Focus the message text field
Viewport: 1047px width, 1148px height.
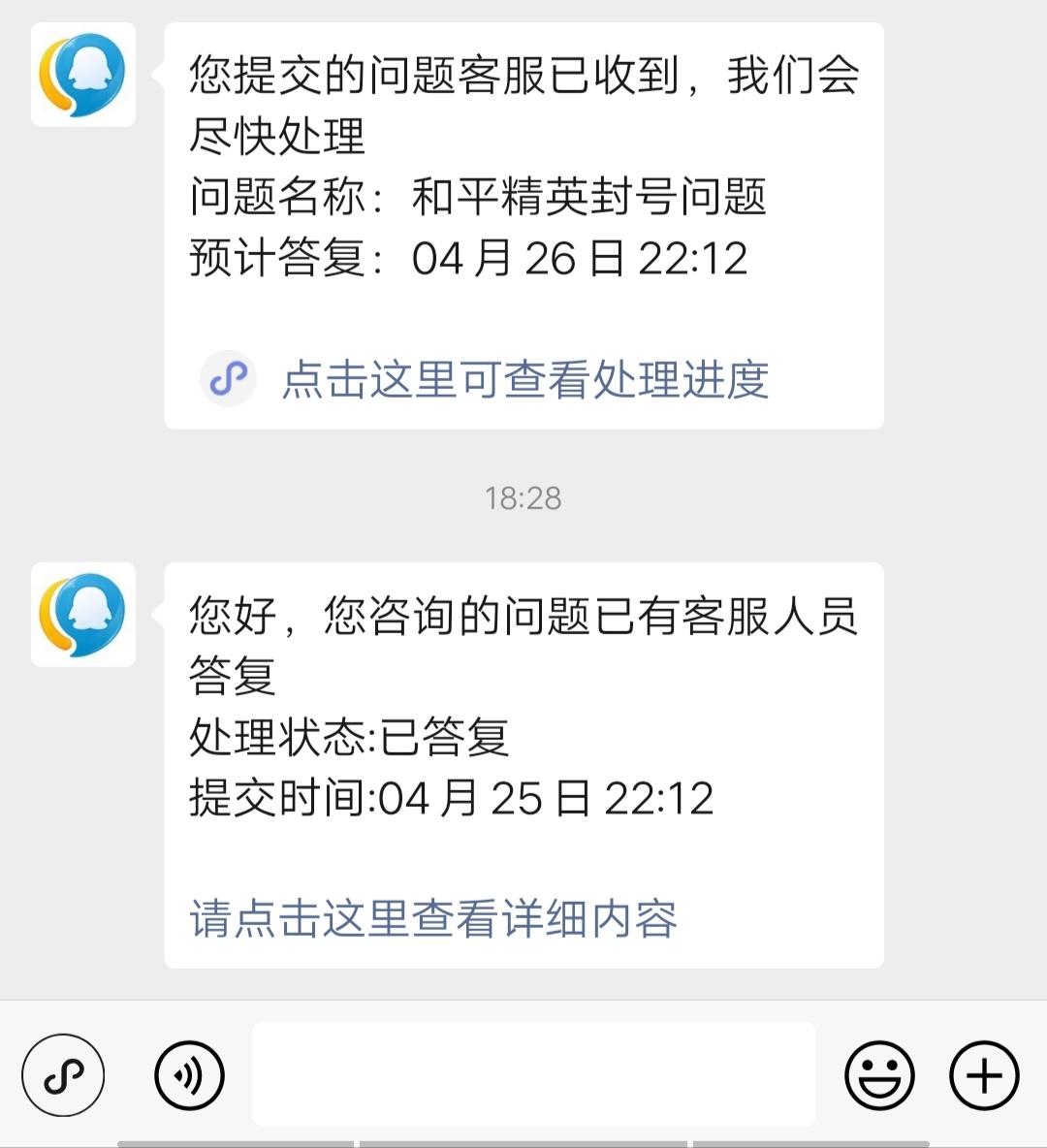pos(533,1074)
